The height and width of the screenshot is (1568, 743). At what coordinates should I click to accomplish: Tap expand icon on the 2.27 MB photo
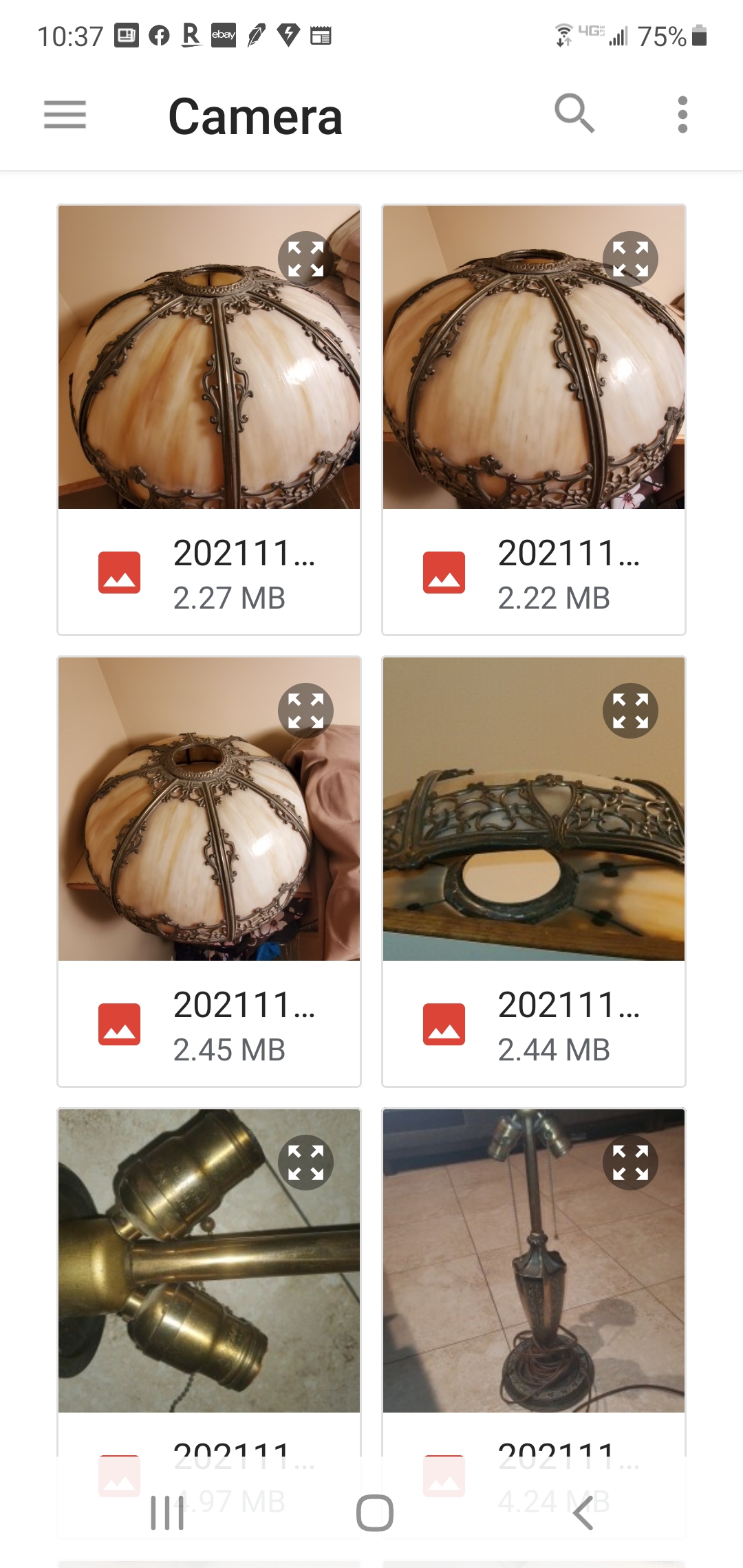click(x=305, y=258)
